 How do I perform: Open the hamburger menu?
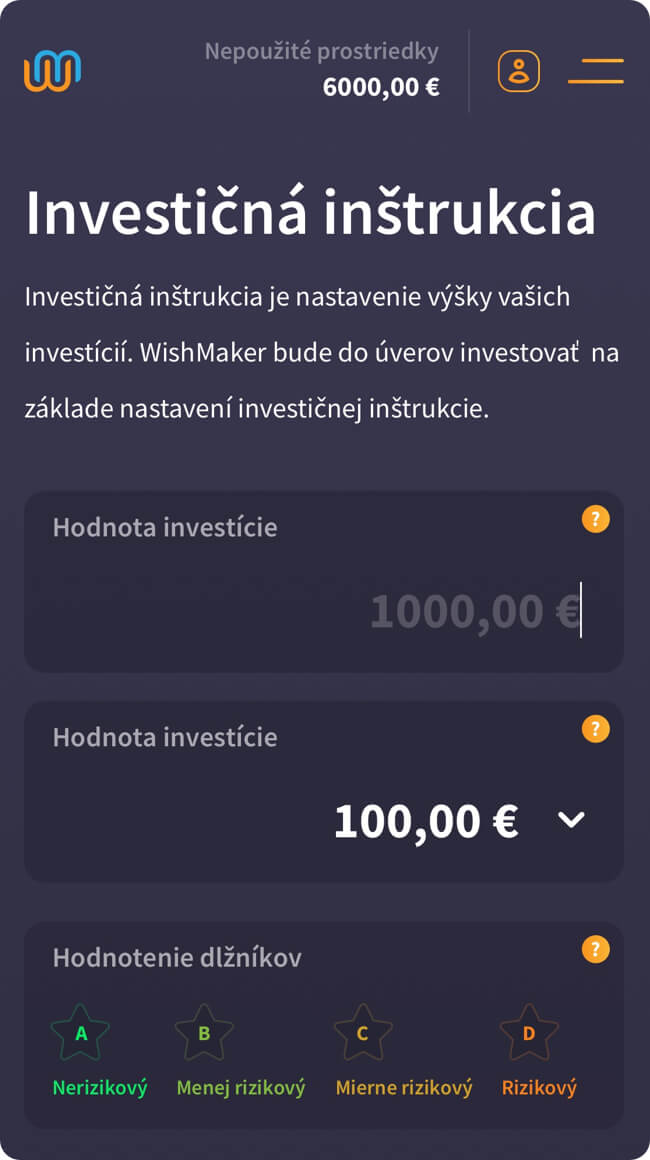coord(596,71)
